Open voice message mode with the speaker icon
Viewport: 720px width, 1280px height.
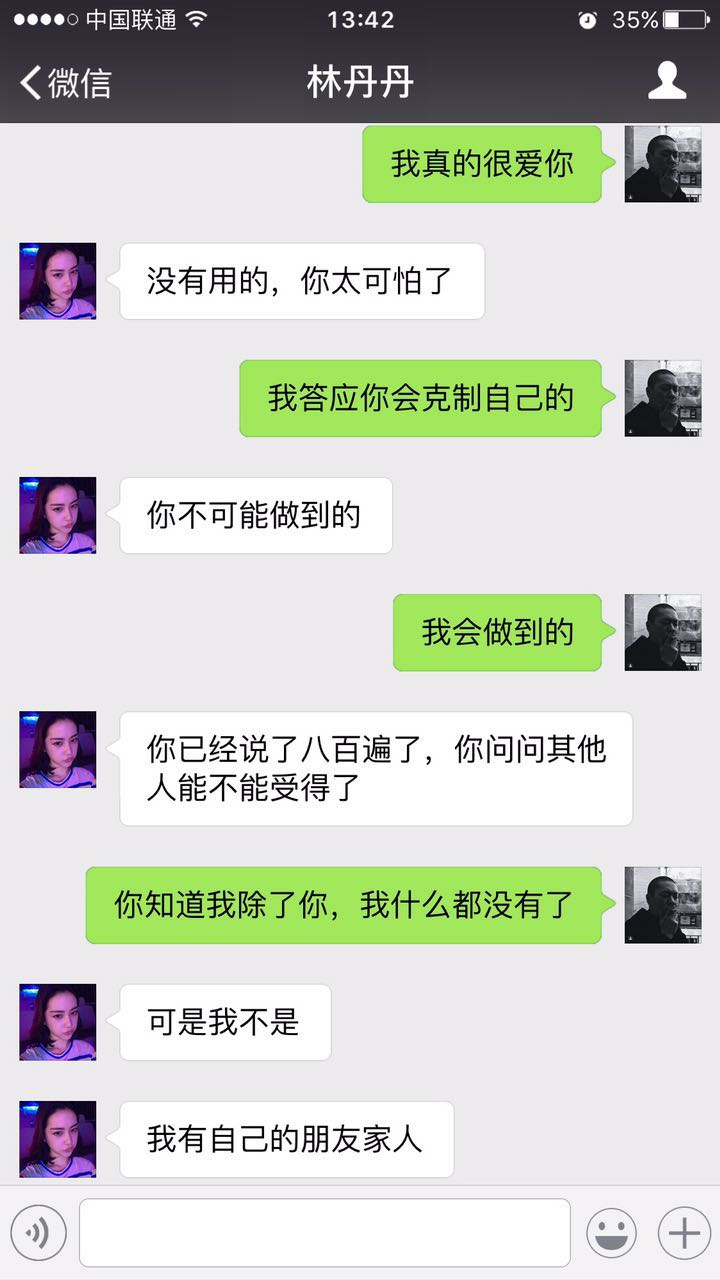tap(40, 1232)
